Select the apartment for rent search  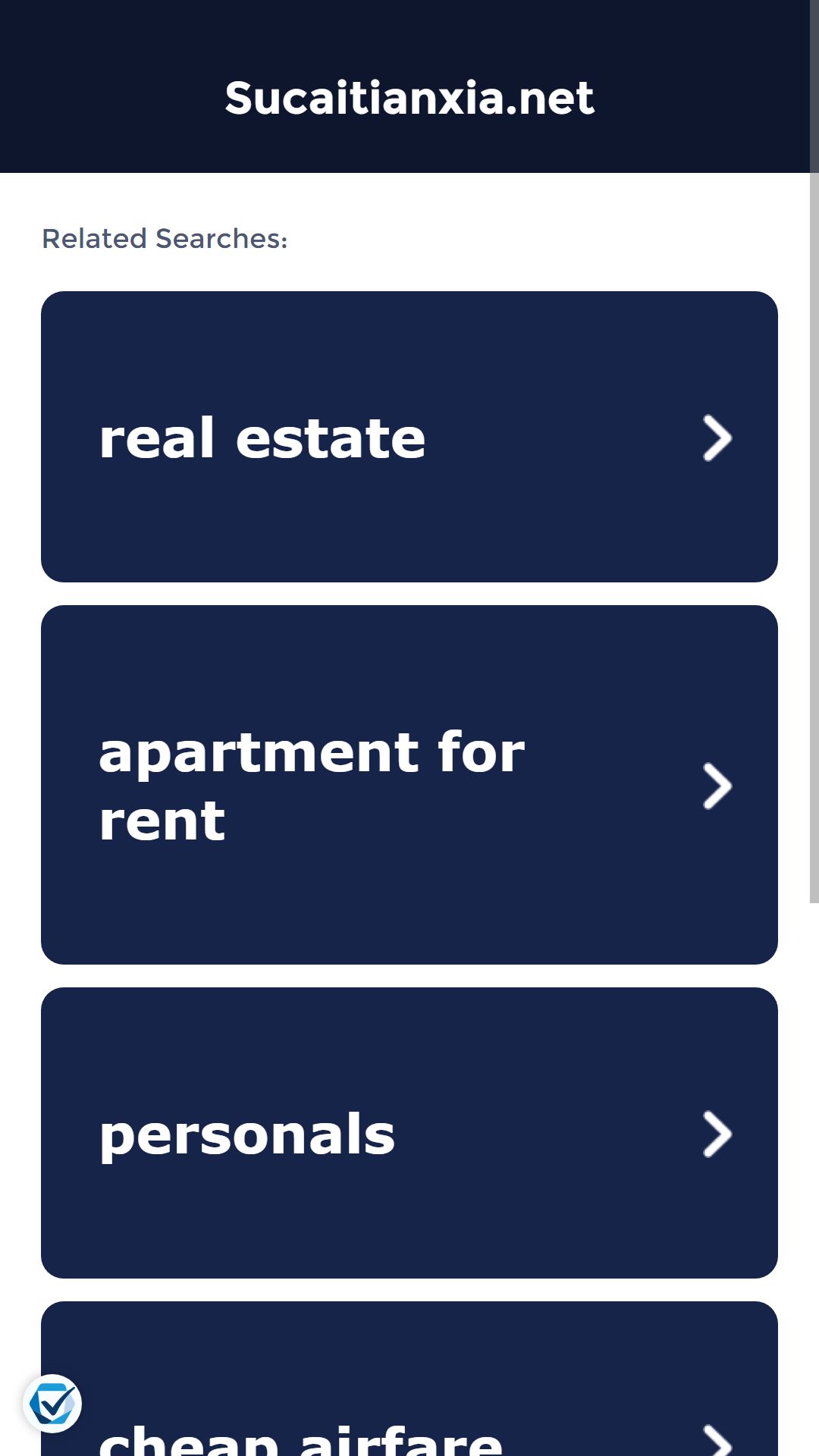point(409,785)
